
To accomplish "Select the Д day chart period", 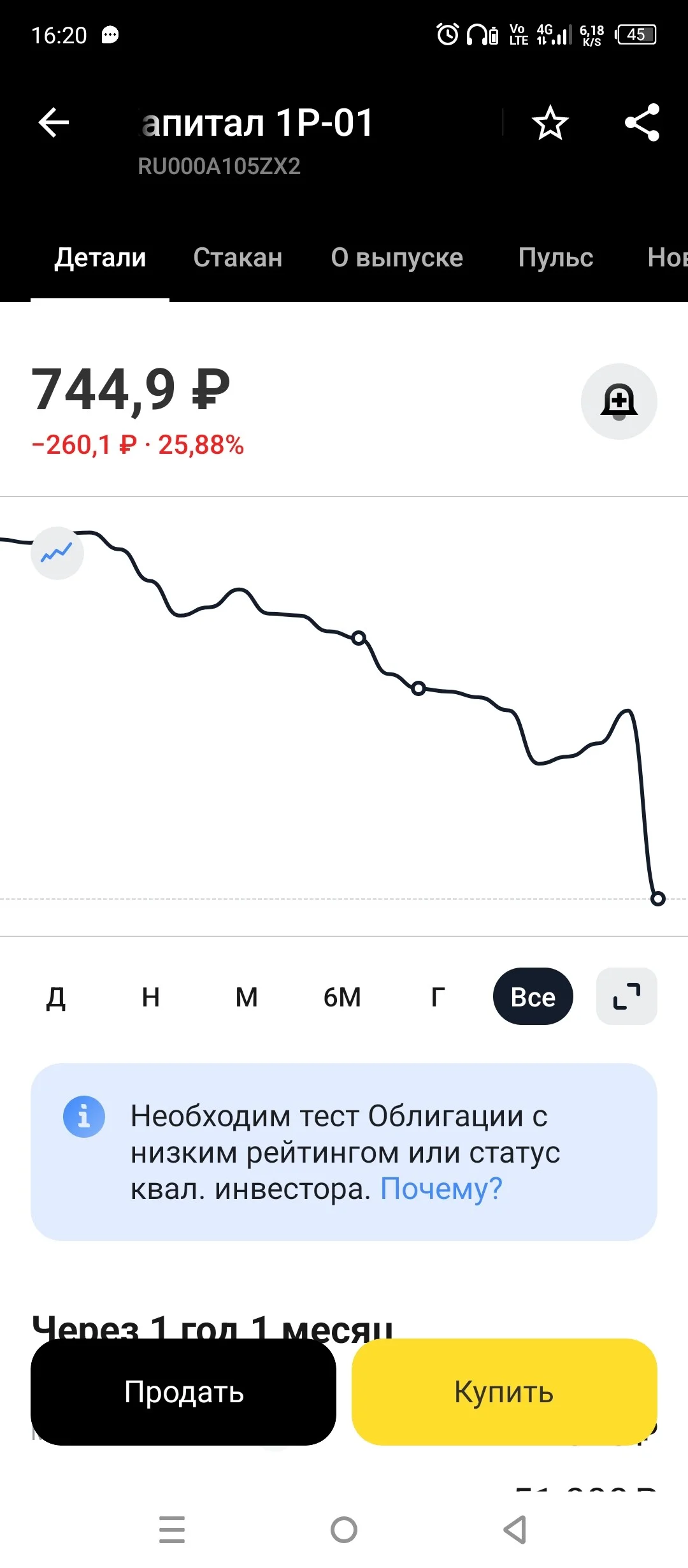I will (x=56, y=996).
